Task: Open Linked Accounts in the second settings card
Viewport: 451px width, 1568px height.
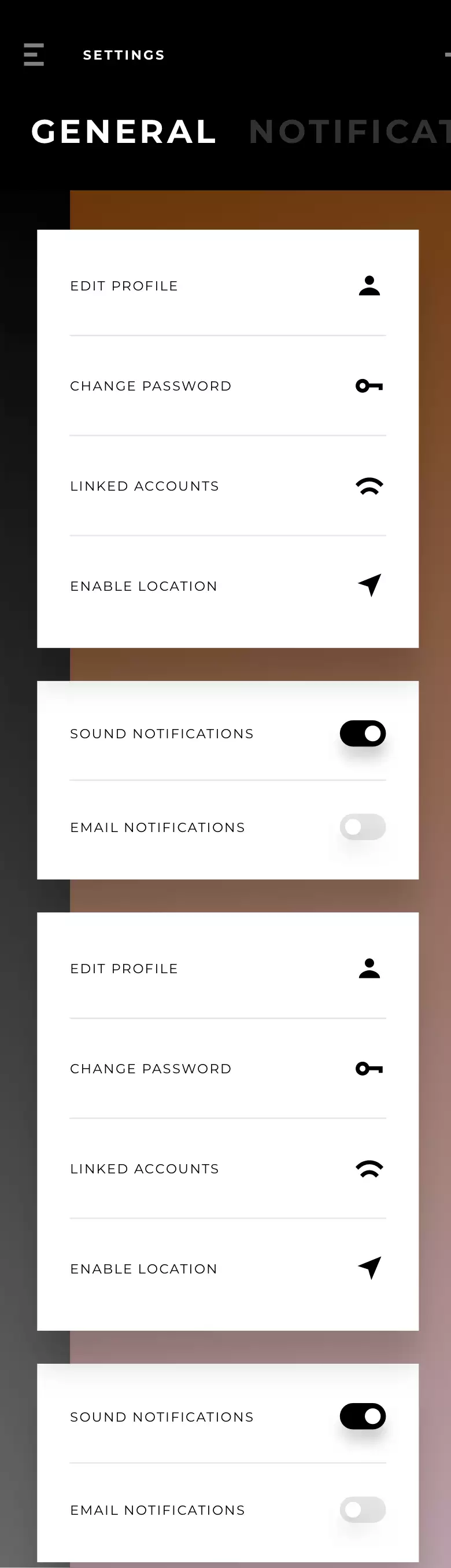Action: (x=228, y=1168)
